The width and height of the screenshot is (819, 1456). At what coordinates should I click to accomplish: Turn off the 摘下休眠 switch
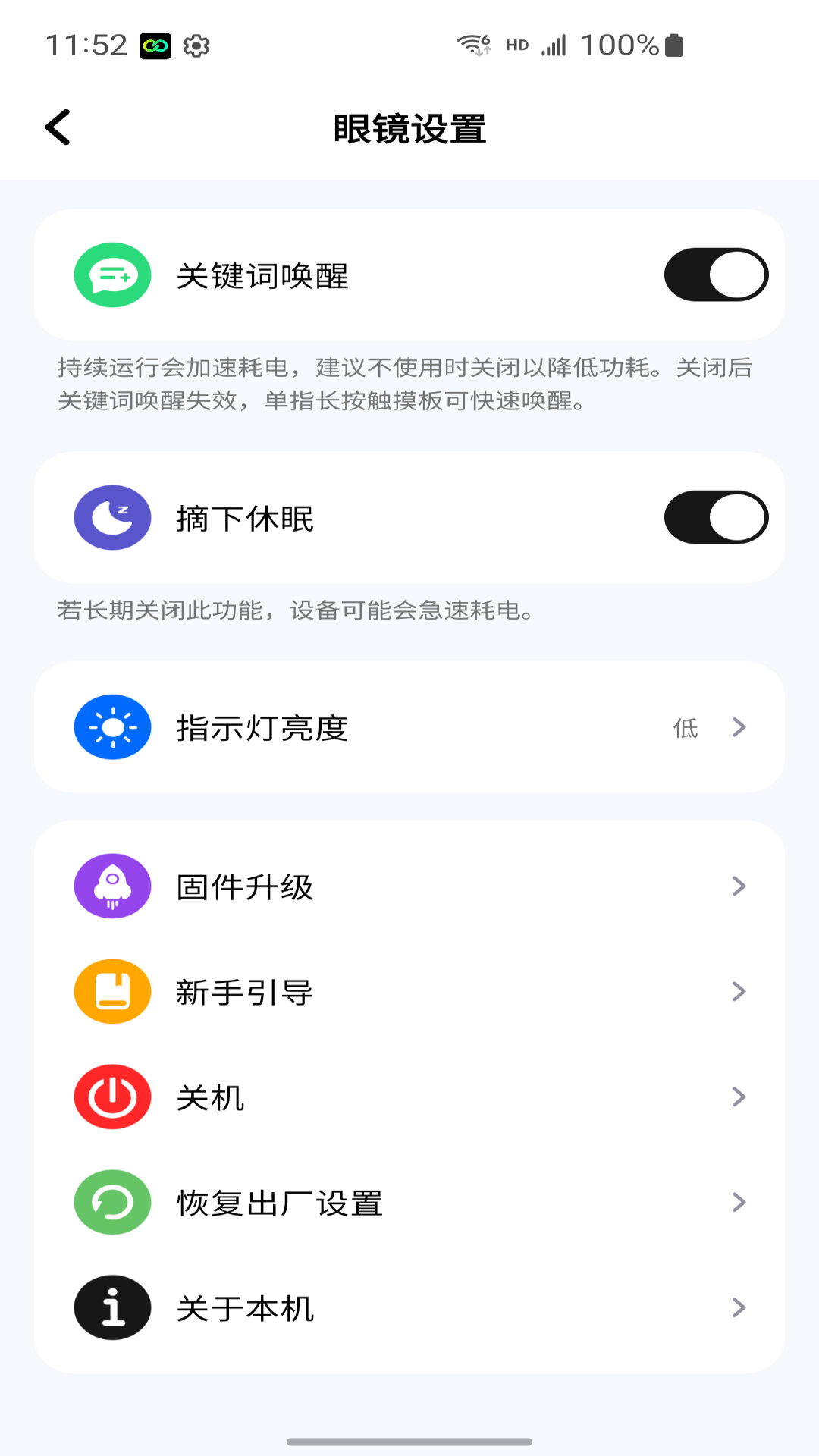click(x=716, y=518)
